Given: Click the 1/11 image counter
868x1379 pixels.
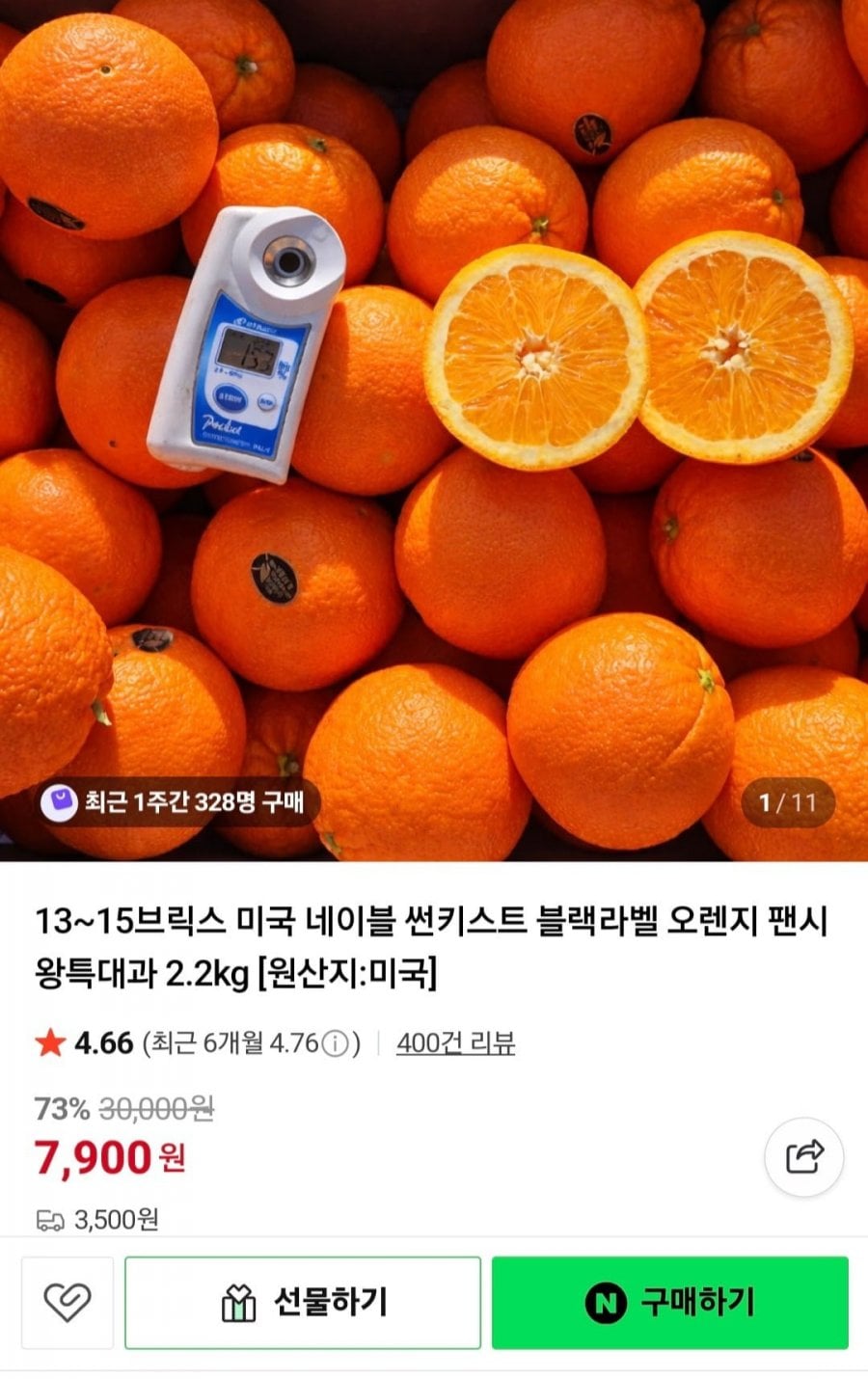Looking at the screenshot, I should pos(789,800).
